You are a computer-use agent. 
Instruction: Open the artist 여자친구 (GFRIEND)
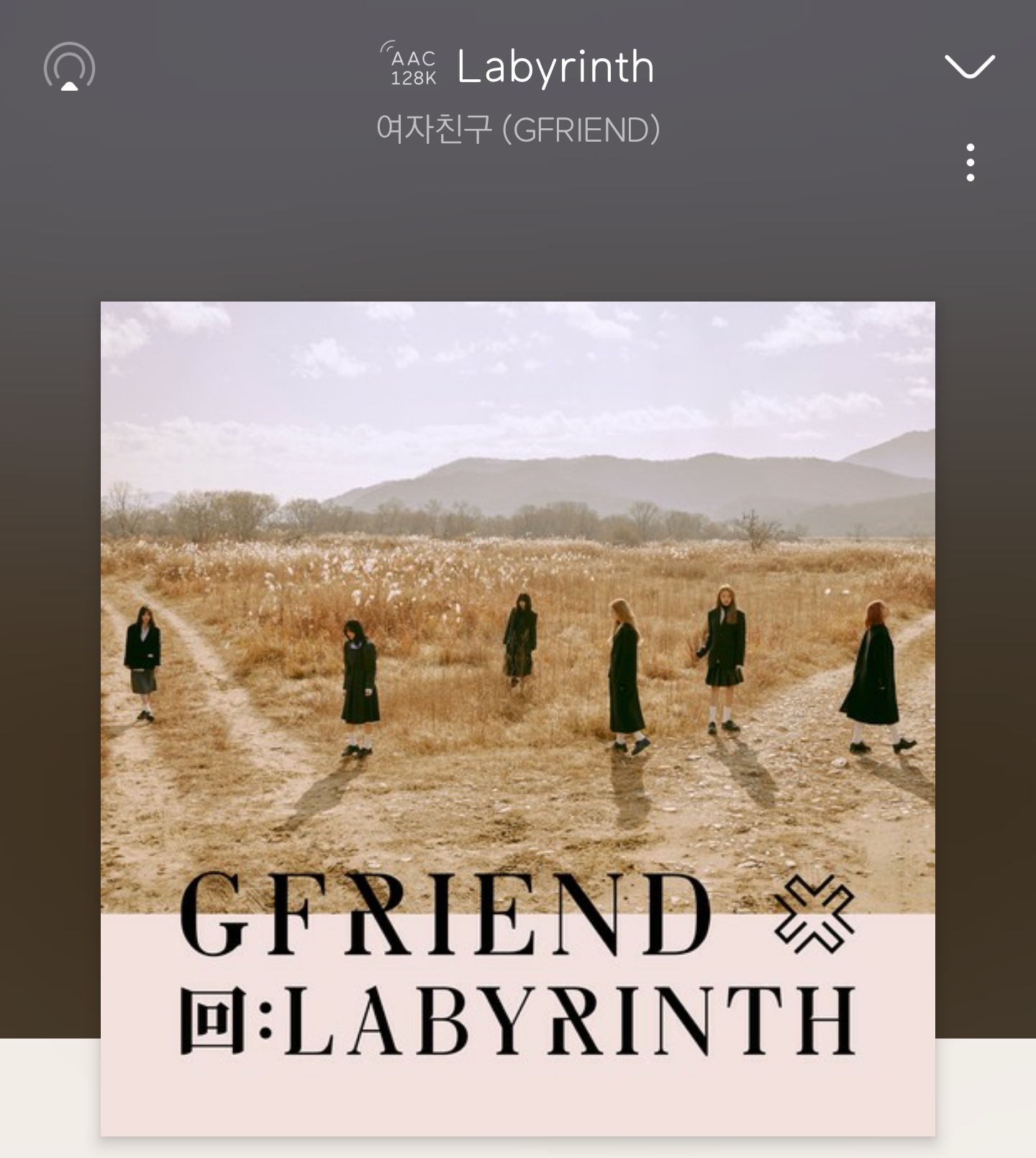pos(518,130)
